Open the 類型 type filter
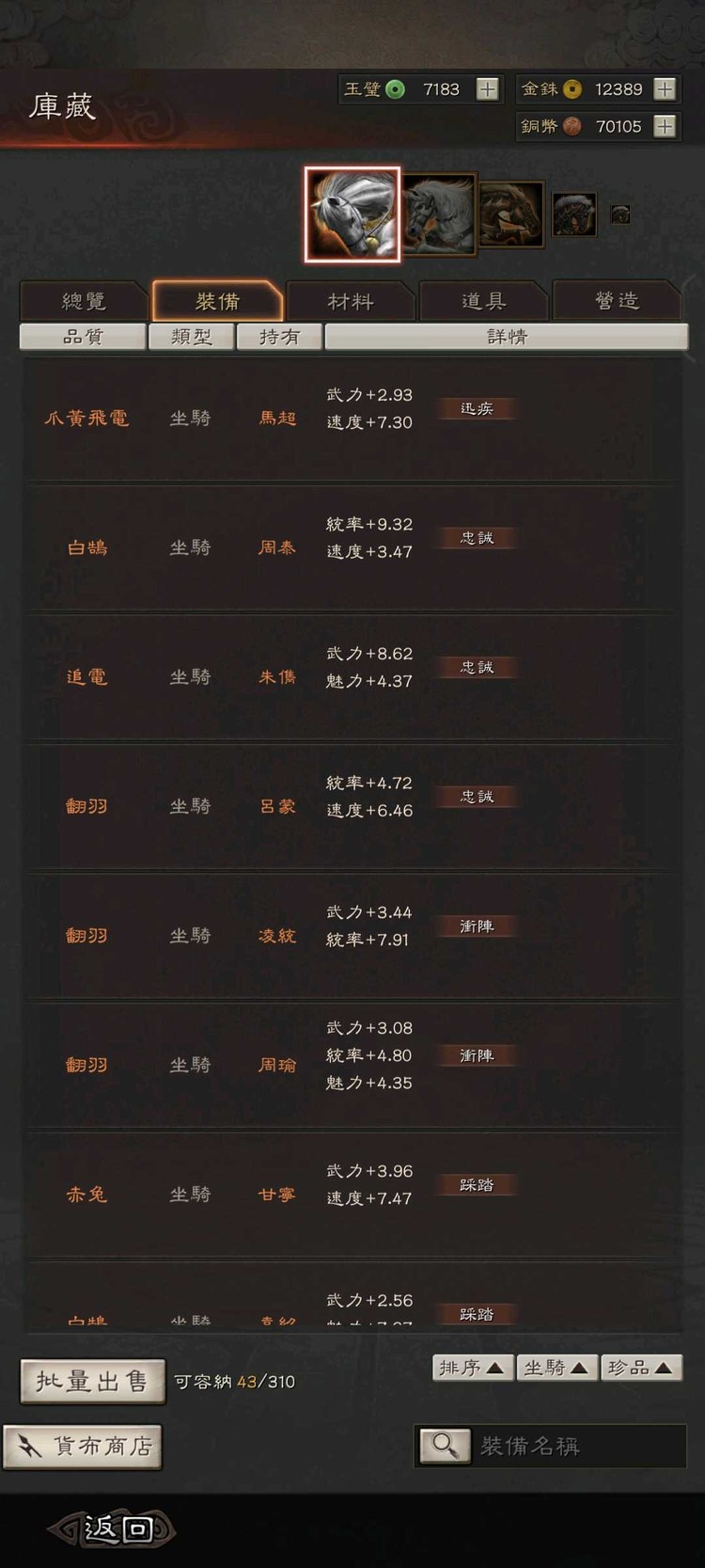705x1568 pixels. (191, 336)
